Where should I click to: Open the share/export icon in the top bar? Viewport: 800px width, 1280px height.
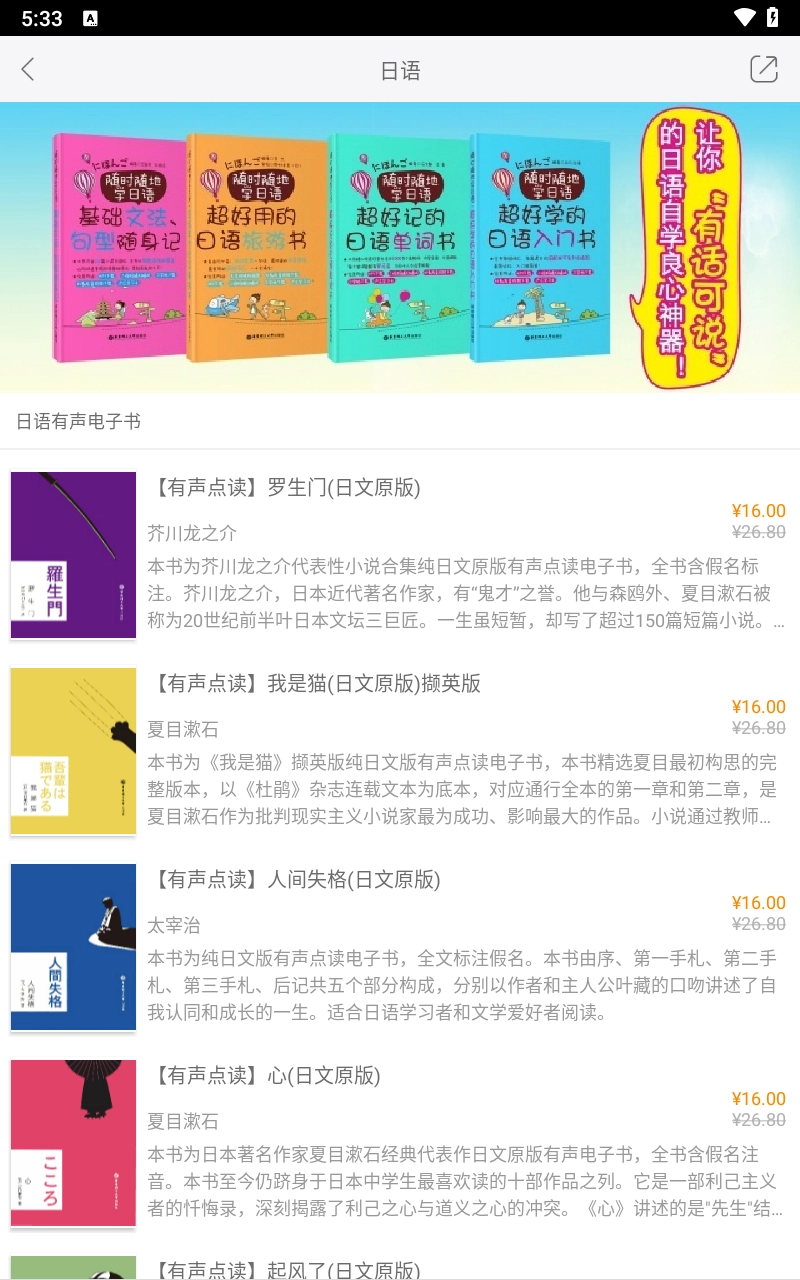(763, 69)
